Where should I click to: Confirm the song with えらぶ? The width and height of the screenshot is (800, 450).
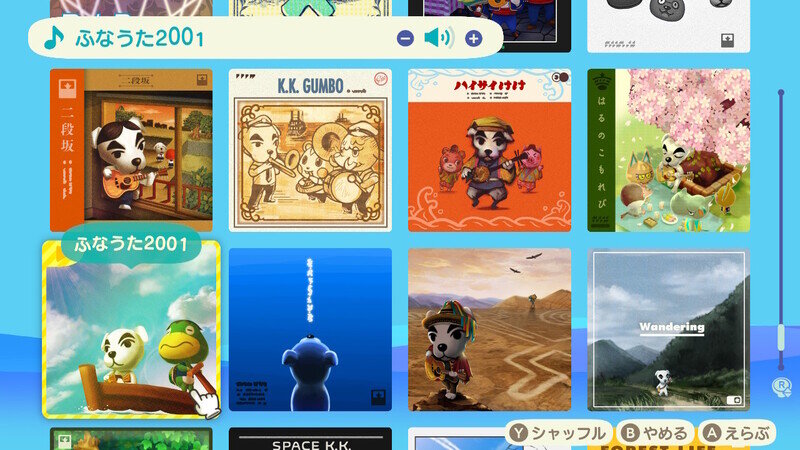738,433
